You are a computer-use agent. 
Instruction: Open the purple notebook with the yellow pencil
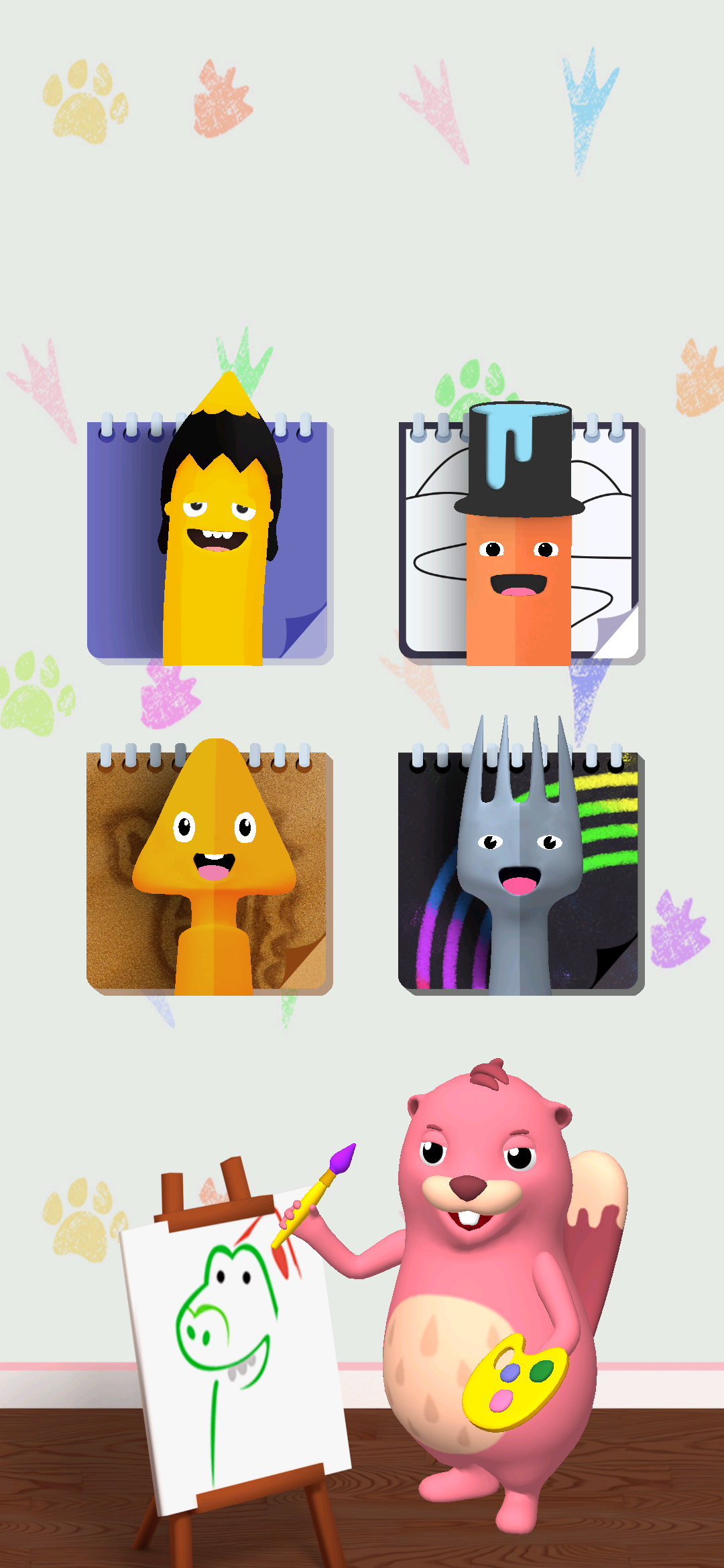210,539
